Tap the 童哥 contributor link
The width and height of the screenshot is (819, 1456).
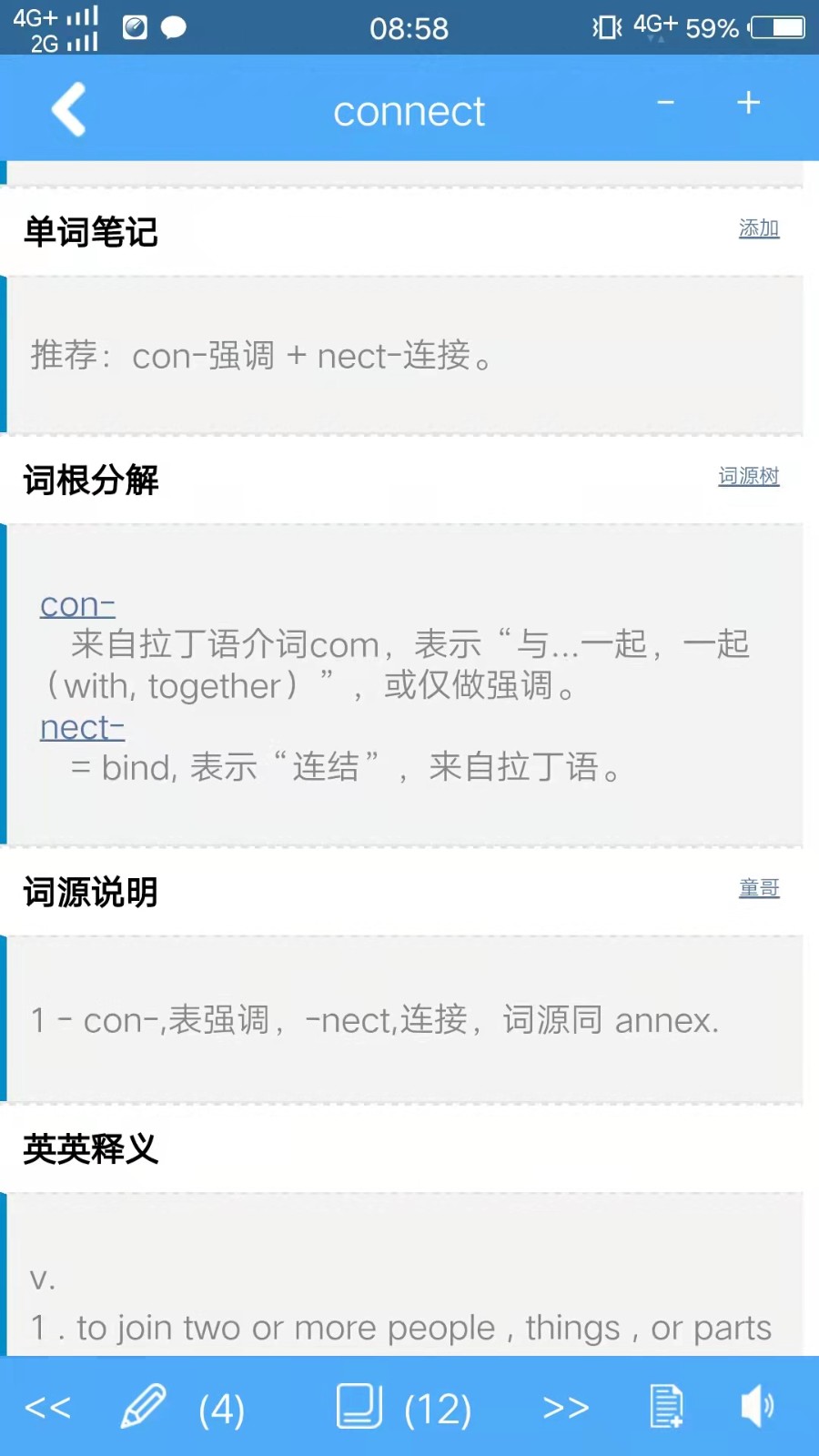point(758,888)
